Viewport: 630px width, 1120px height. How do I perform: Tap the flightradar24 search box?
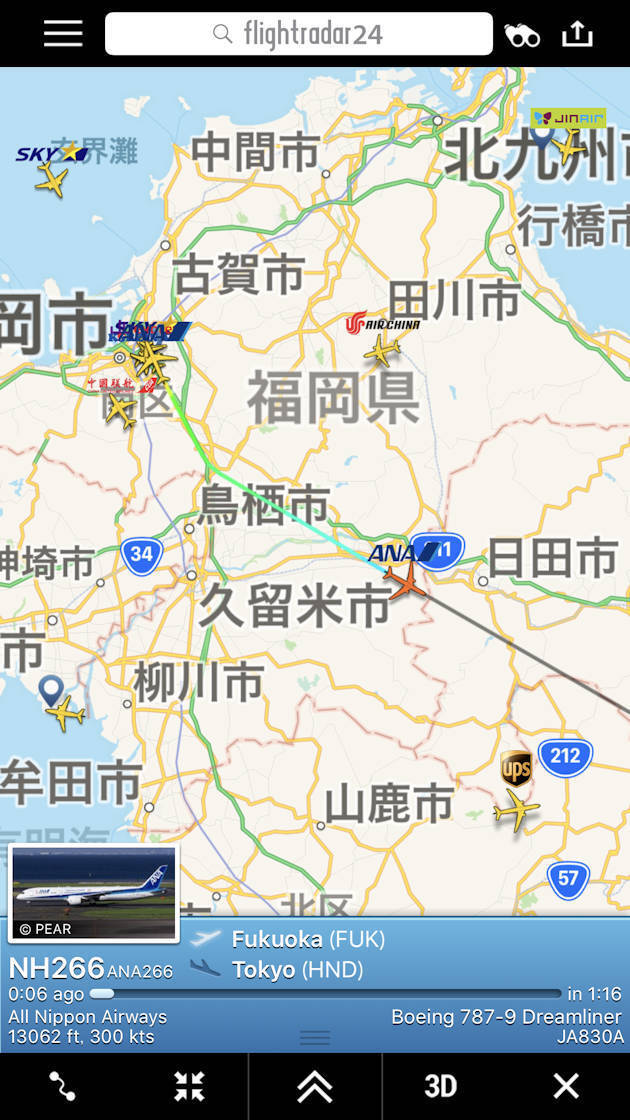299,34
